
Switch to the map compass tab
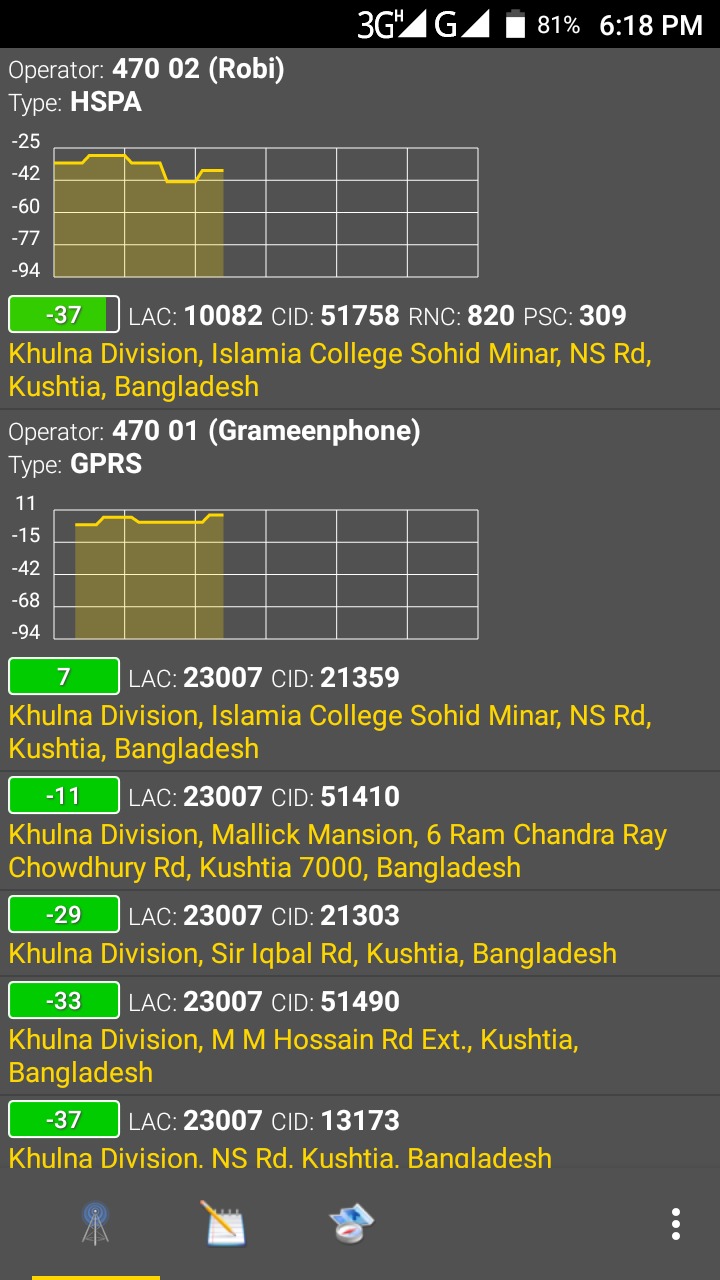click(x=351, y=1224)
